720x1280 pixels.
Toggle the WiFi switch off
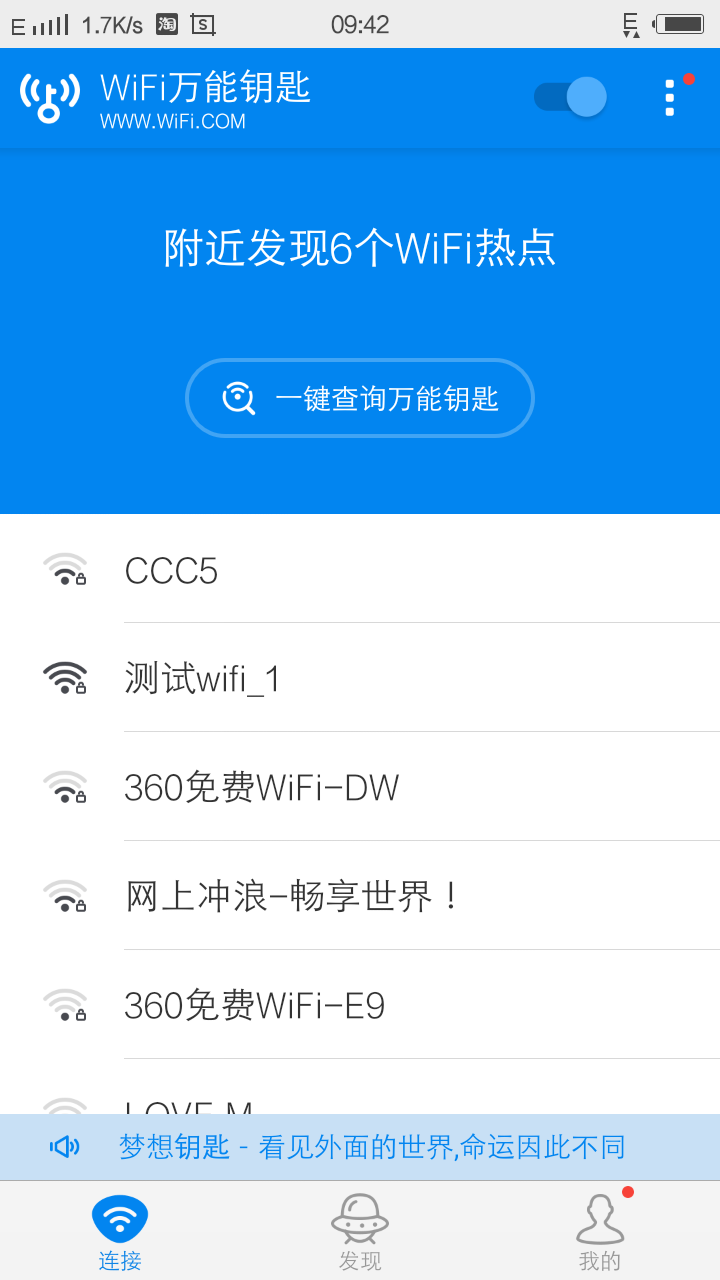point(570,97)
